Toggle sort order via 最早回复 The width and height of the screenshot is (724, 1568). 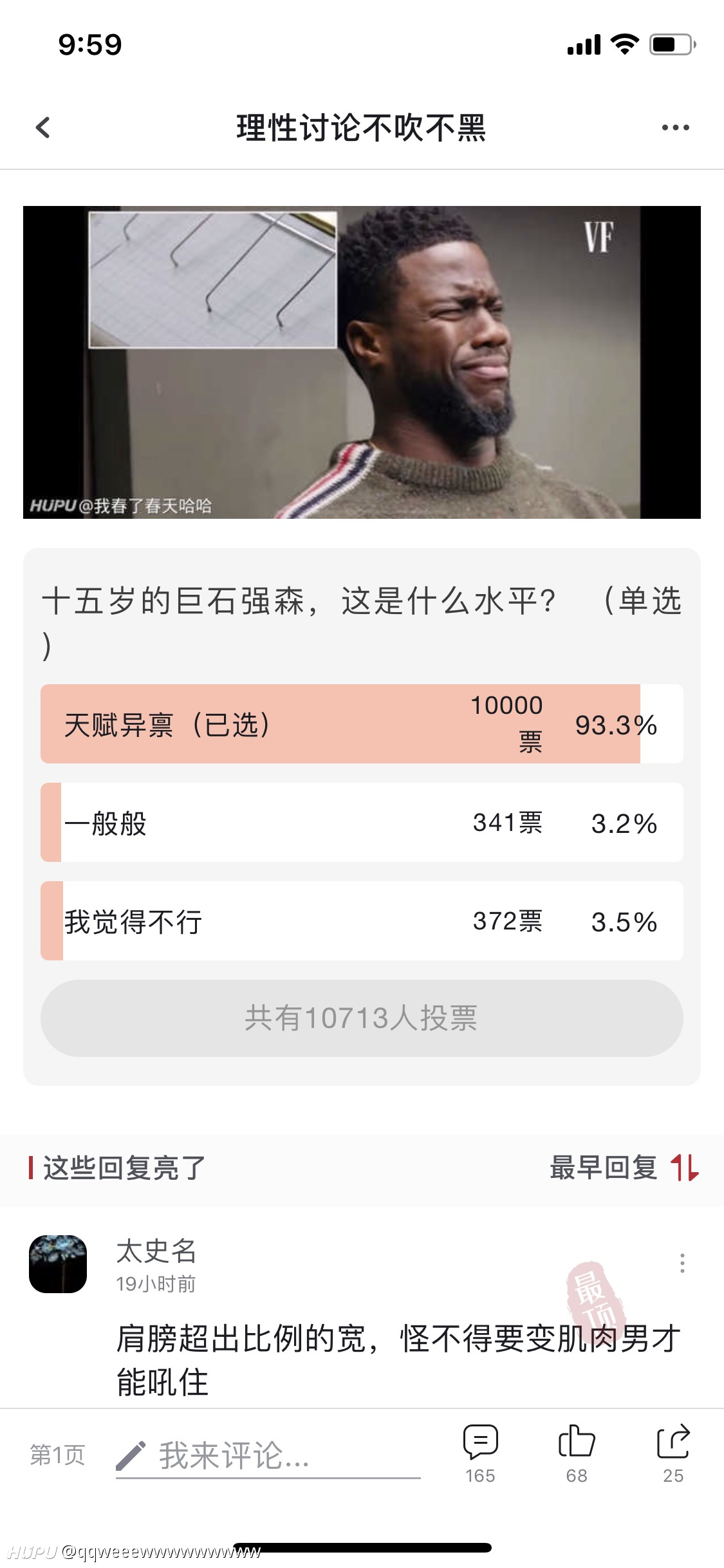tap(624, 1168)
